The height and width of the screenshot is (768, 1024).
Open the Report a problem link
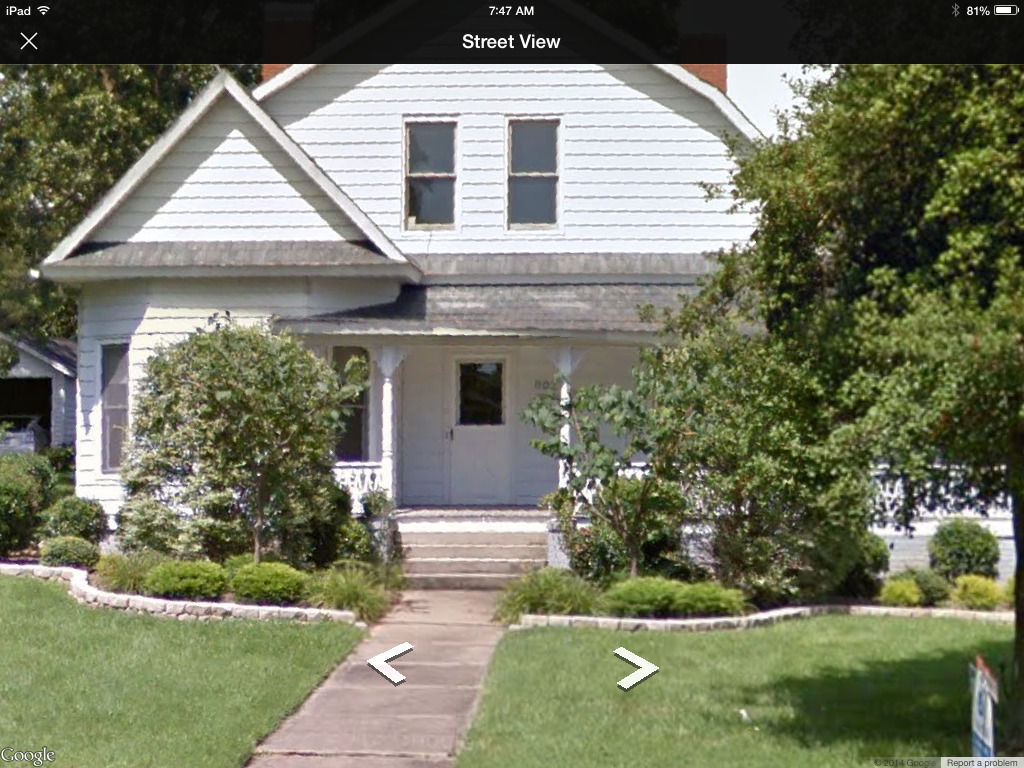pos(981,763)
